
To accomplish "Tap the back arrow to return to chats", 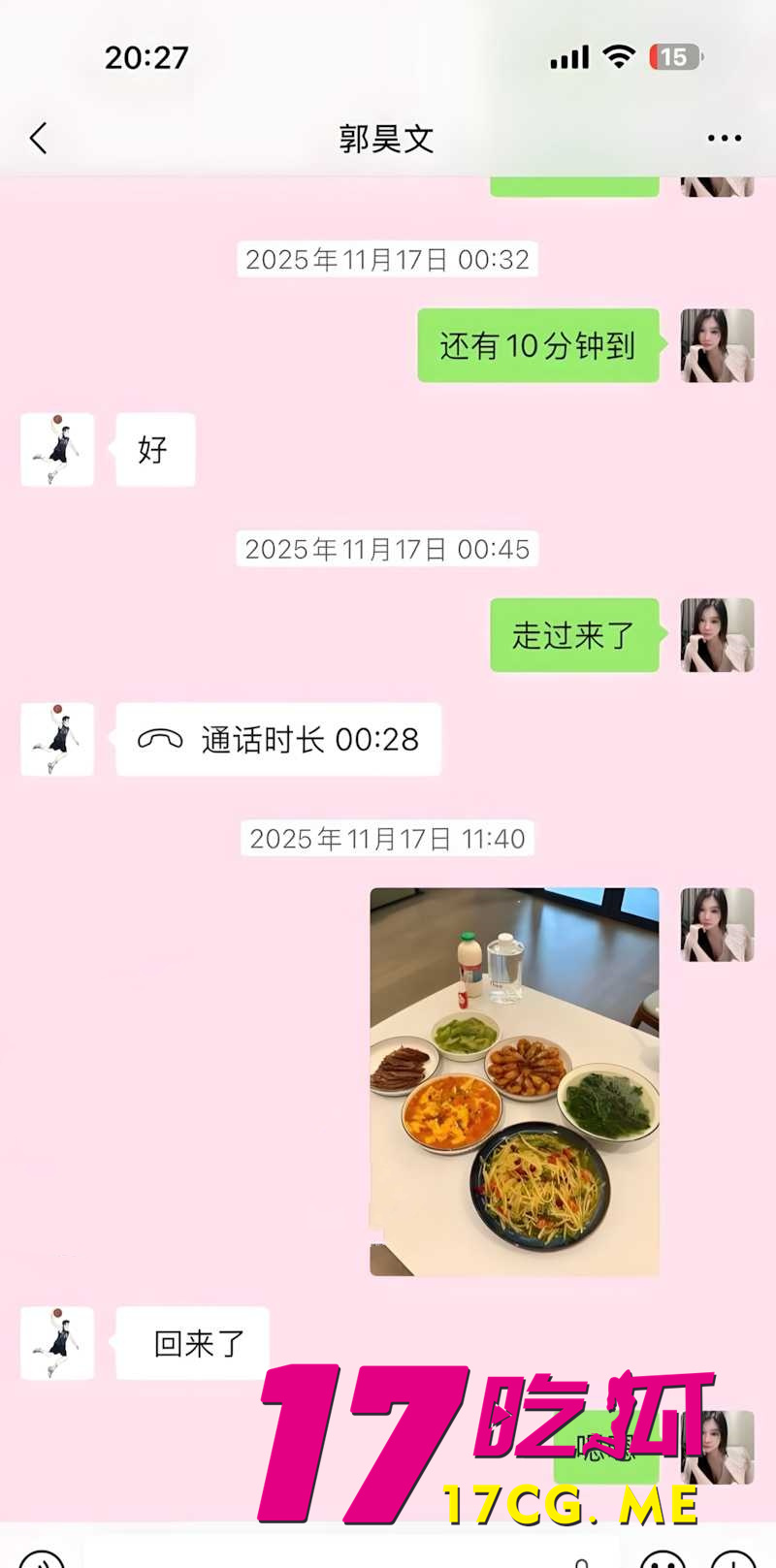I will [x=39, y=139].
